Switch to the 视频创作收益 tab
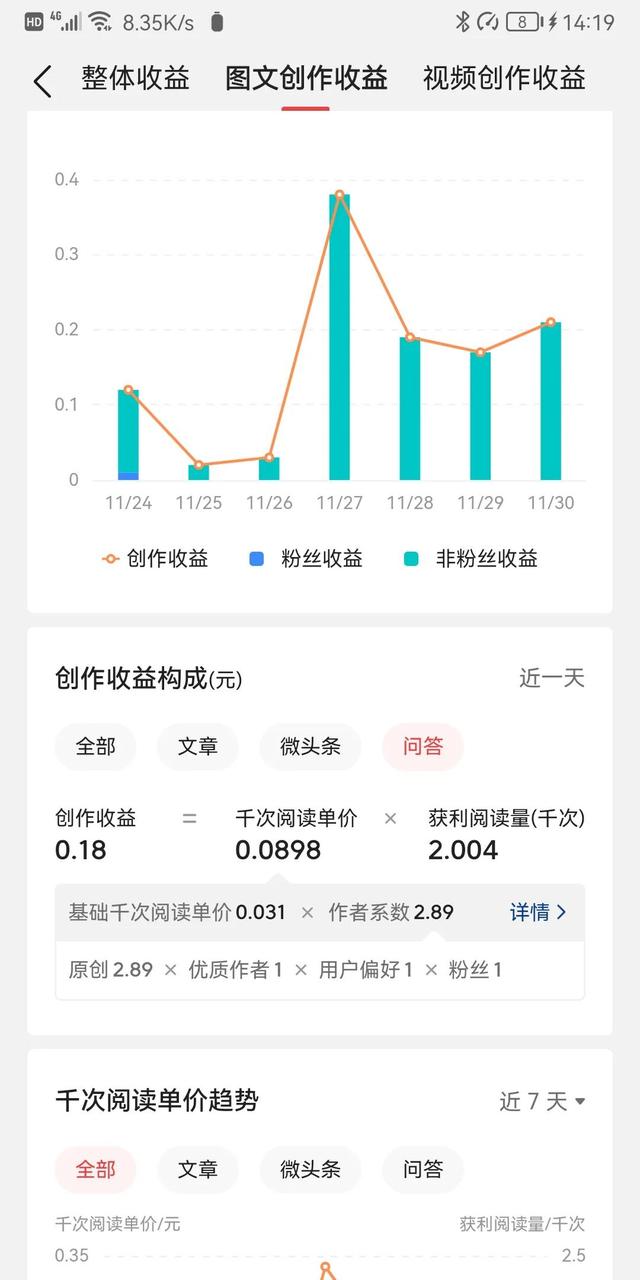Image resolution: width=640 pixels, height=1280 pixels. [x=504, y=78]
